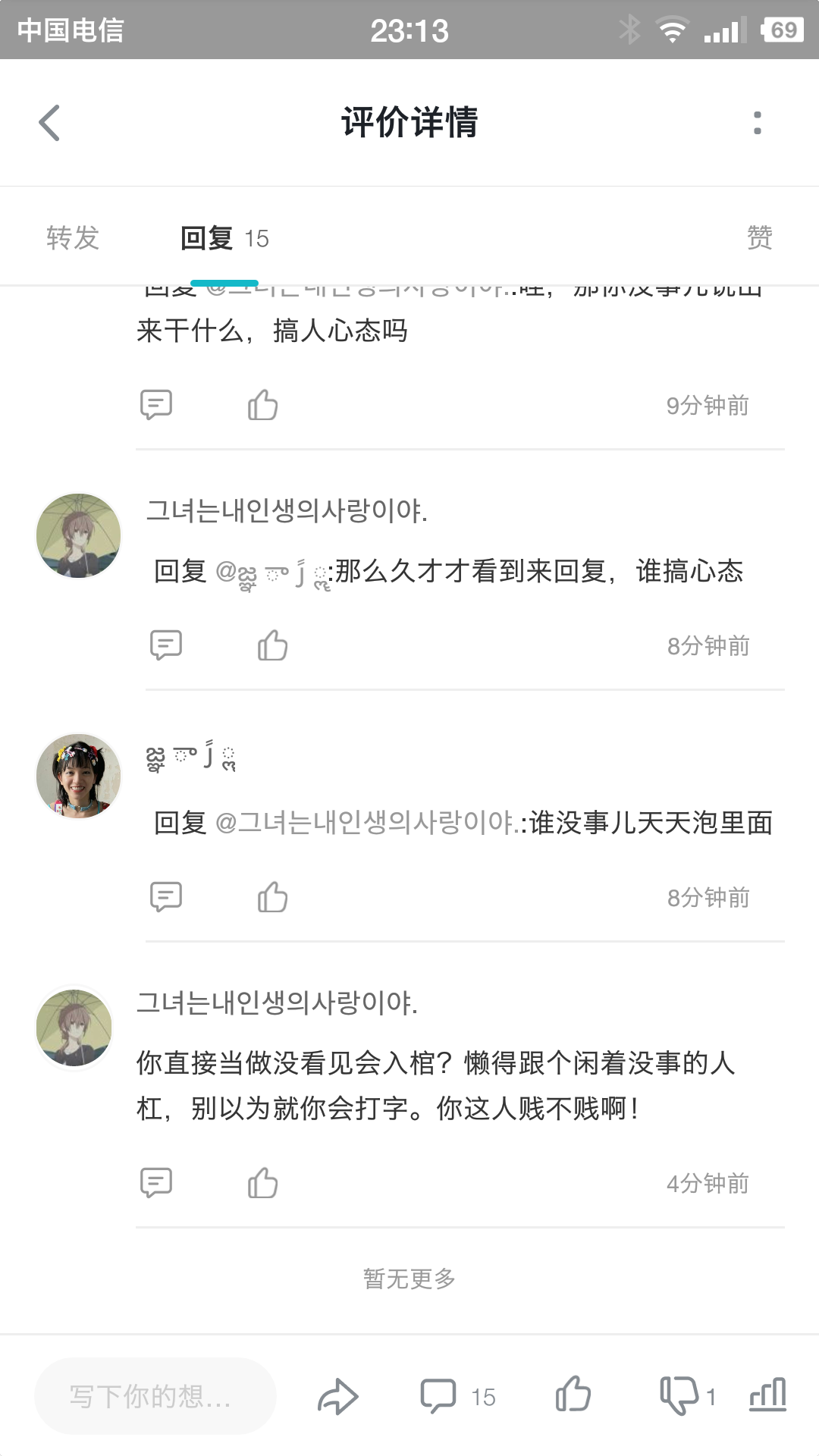The width and height of the screenshot is (819, 1456).
Task: Like the topmost comment posted 9分钟前
Action: (263, 405)
